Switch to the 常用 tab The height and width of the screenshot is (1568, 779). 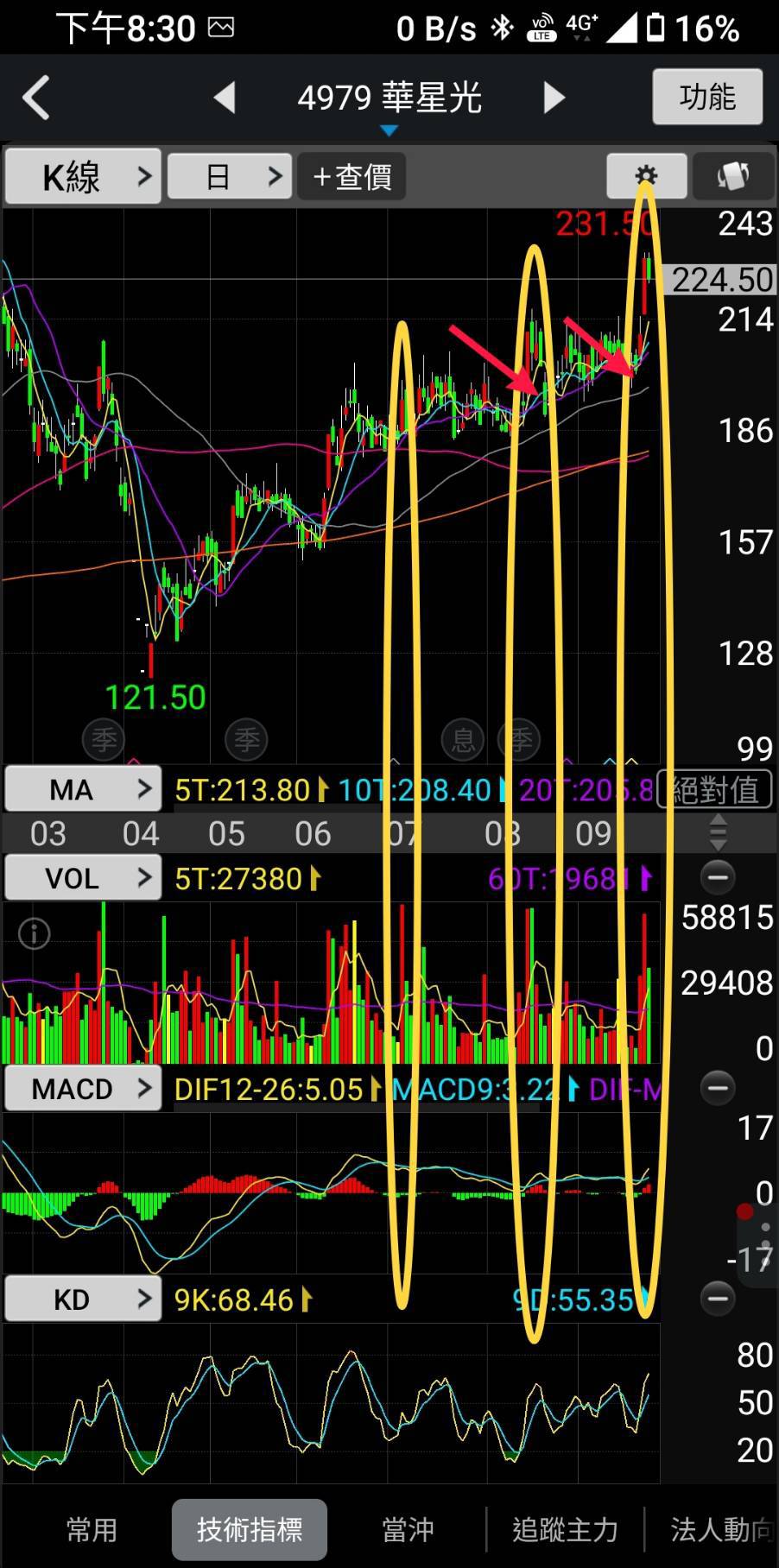92,1530
